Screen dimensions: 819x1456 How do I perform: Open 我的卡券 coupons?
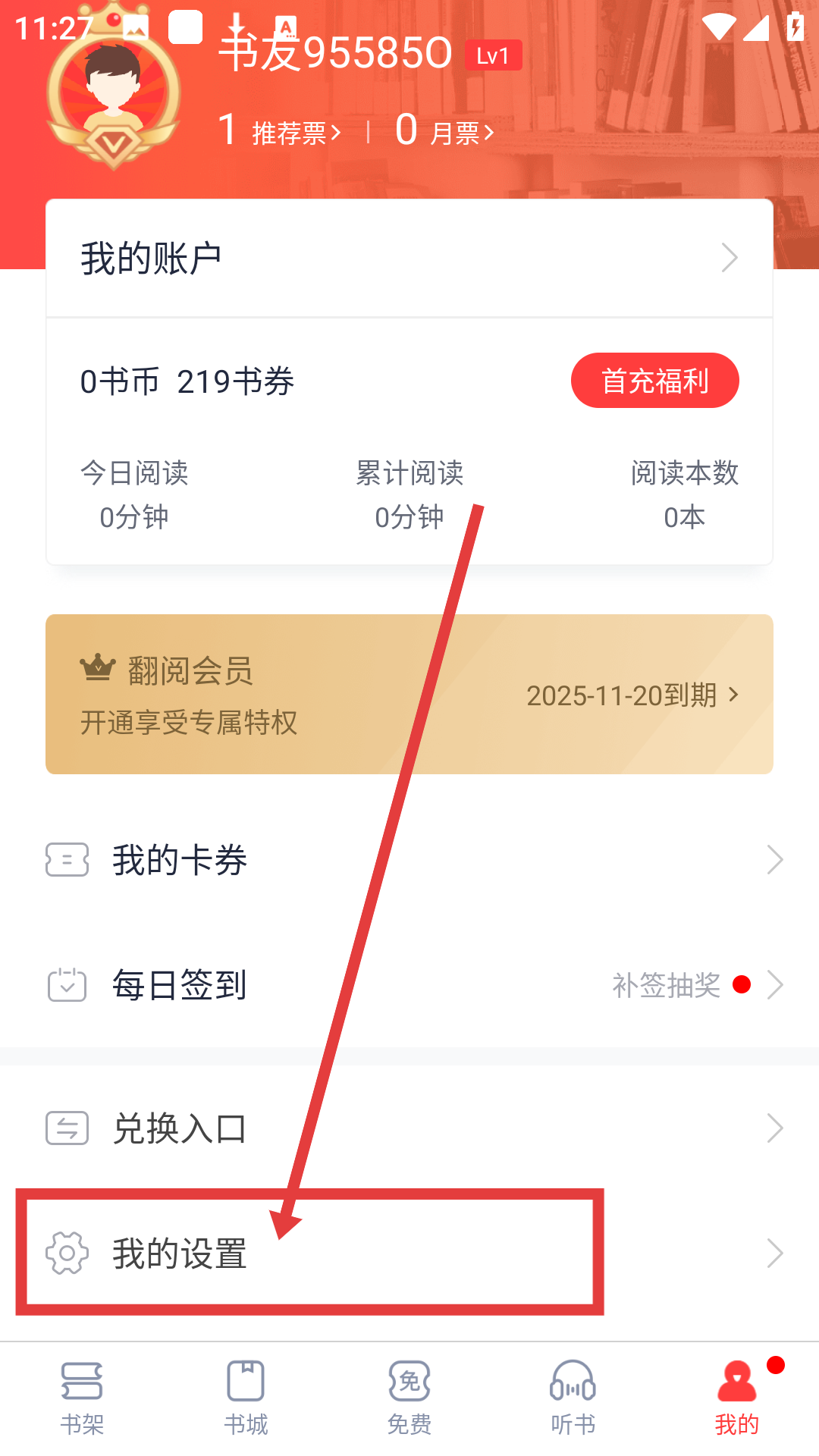point(409,860)
